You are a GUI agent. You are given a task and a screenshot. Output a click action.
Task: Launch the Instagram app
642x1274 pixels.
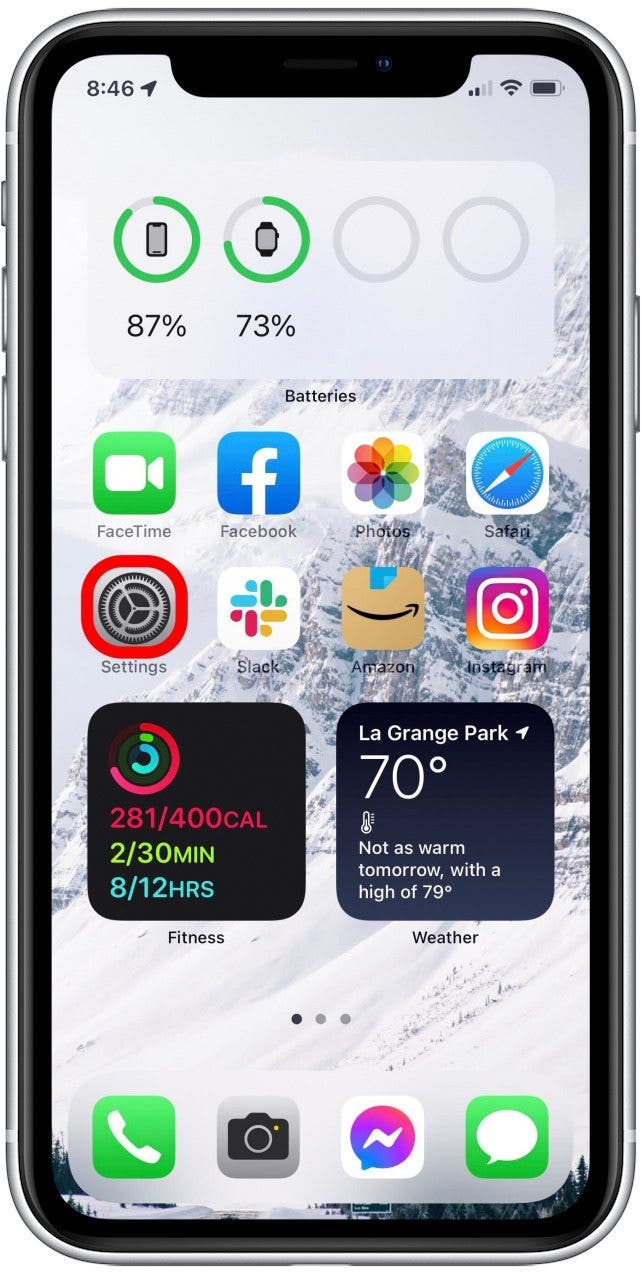[507, 609]
